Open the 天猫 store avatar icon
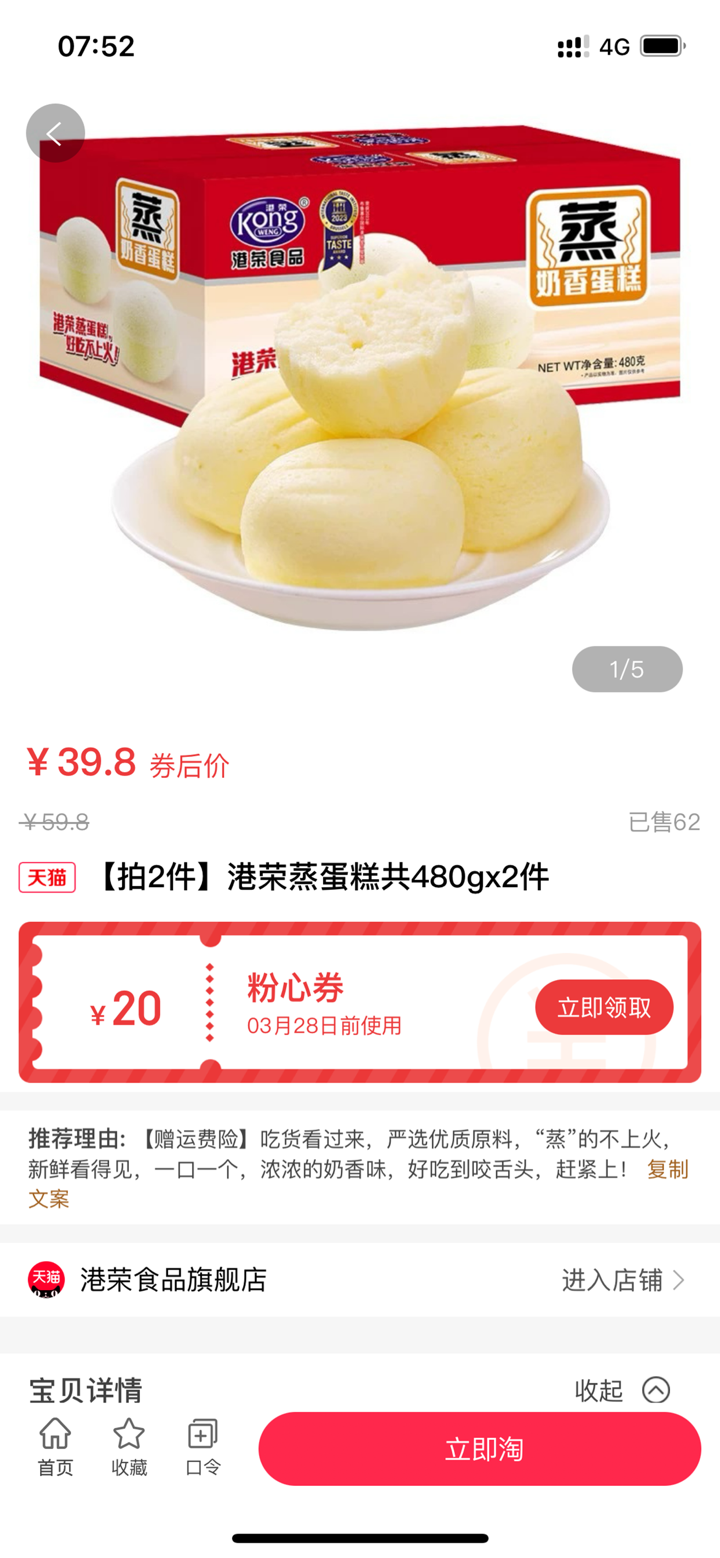Viewport: 720px width, 1558px height. coord(46,1280)
